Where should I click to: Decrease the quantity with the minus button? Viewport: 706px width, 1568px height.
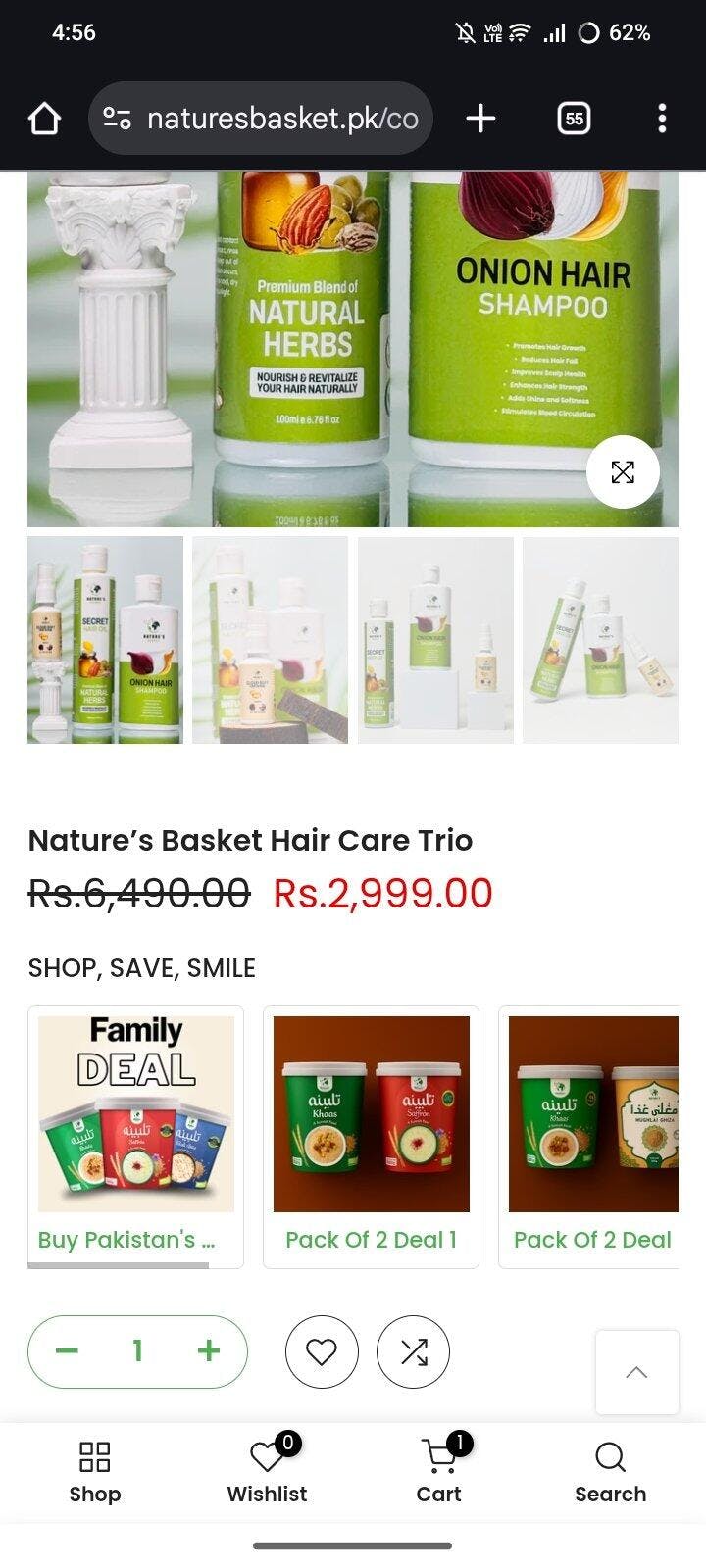point(67,1351)
